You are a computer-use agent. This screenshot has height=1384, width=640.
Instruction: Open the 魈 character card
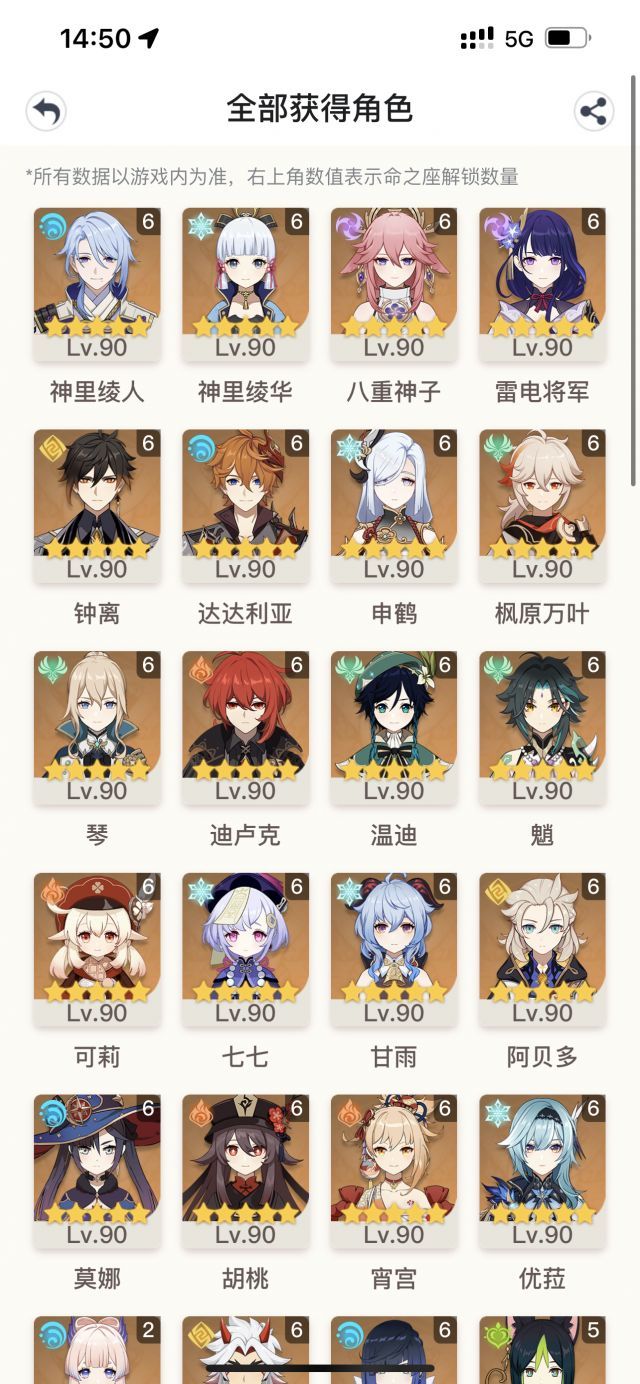542,727
